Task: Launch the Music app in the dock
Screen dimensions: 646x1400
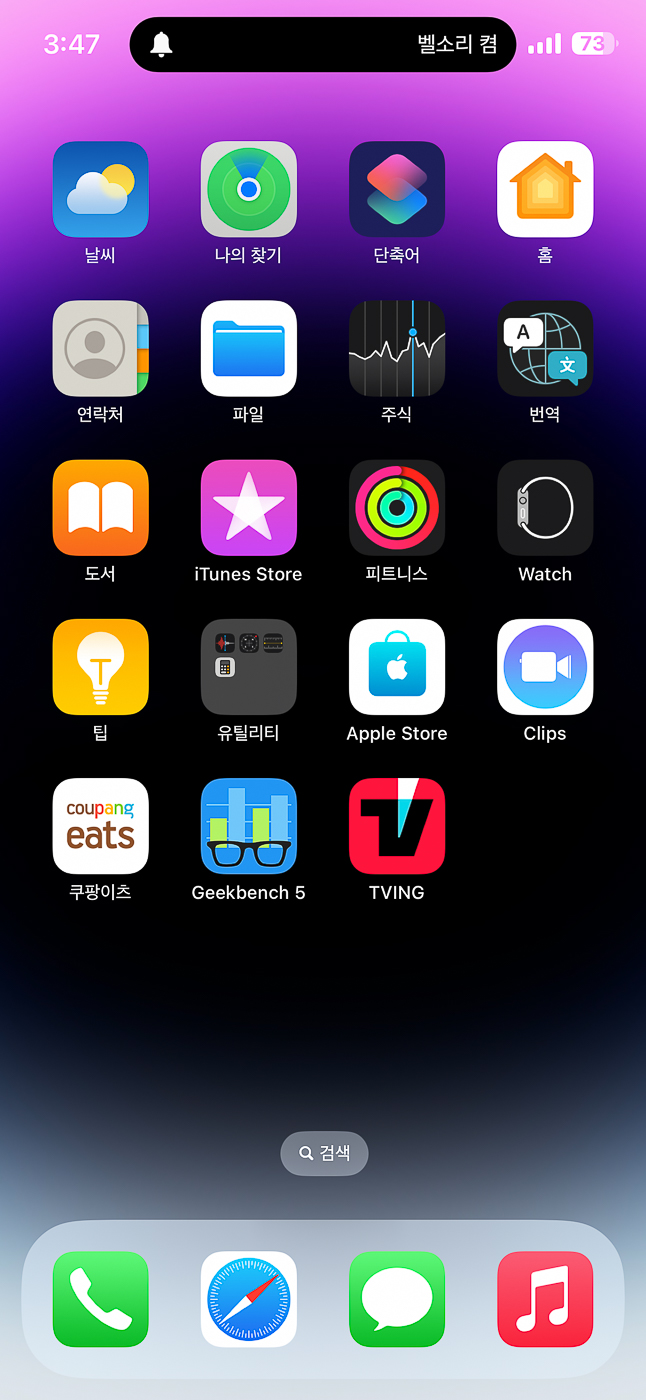Action: (x=545, y=1299)
